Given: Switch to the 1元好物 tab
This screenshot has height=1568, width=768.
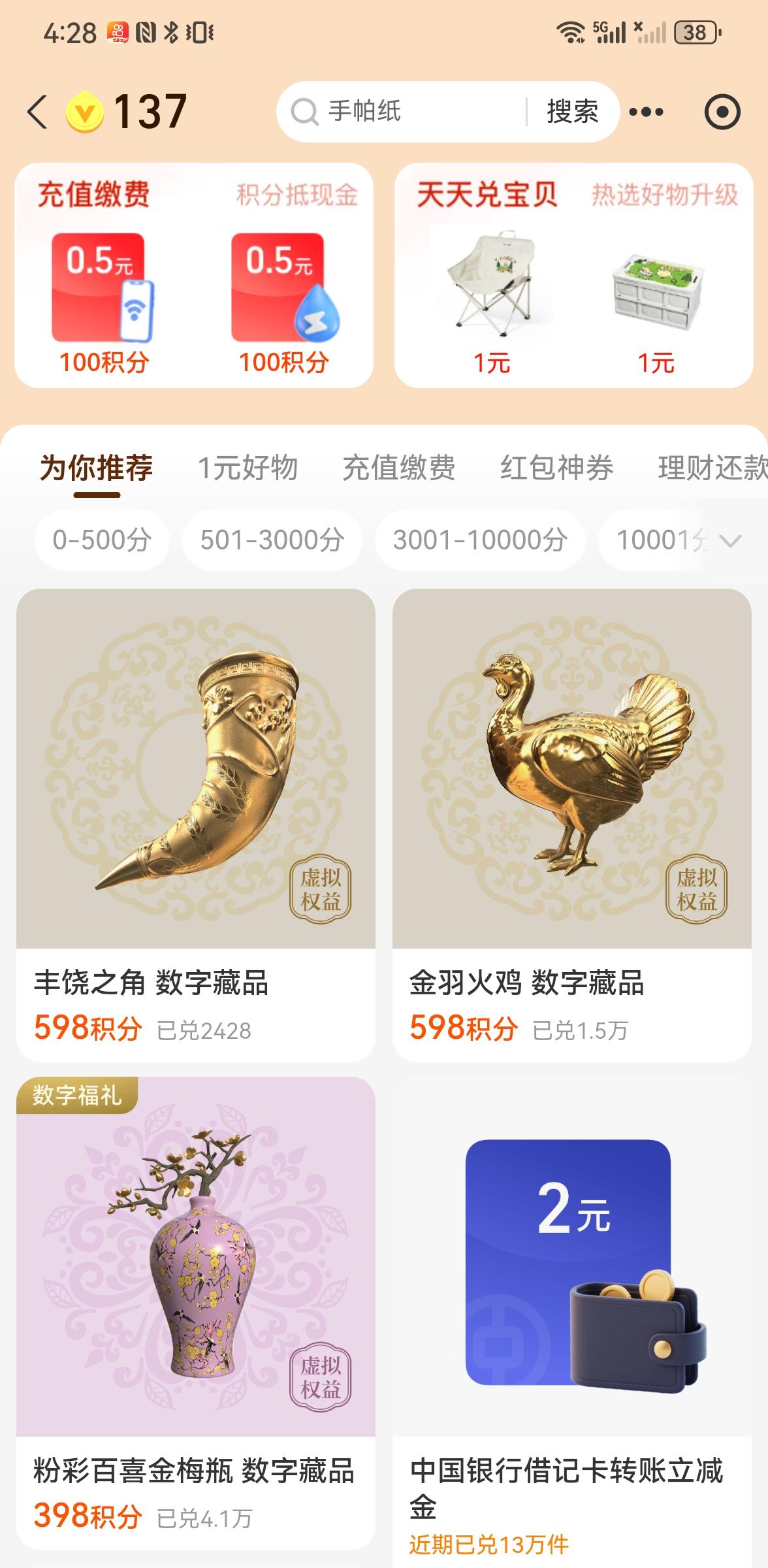Looking at the screenshot, I should coord(249,468).
